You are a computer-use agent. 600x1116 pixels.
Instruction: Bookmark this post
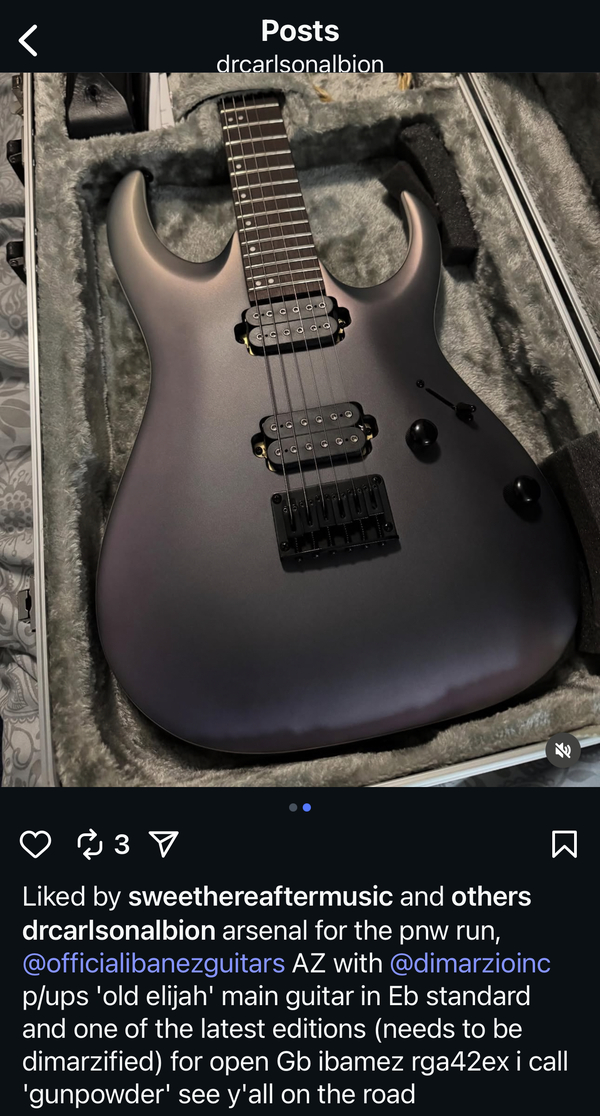564,844
